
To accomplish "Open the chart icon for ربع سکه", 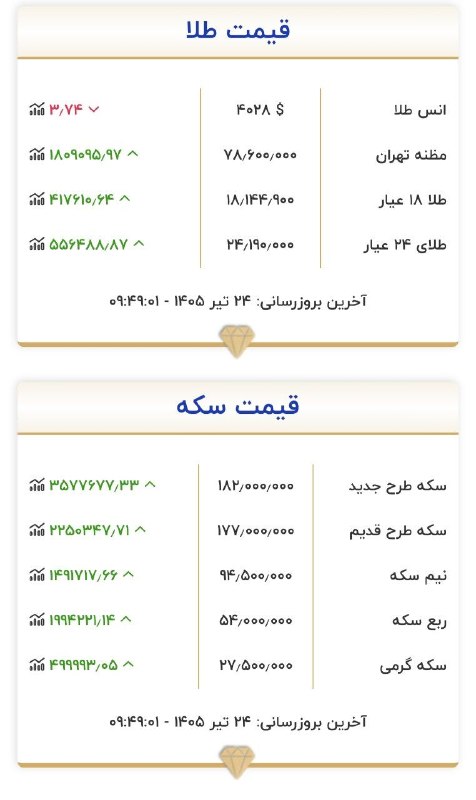I will pyautogui.click(x=37, y=619).
